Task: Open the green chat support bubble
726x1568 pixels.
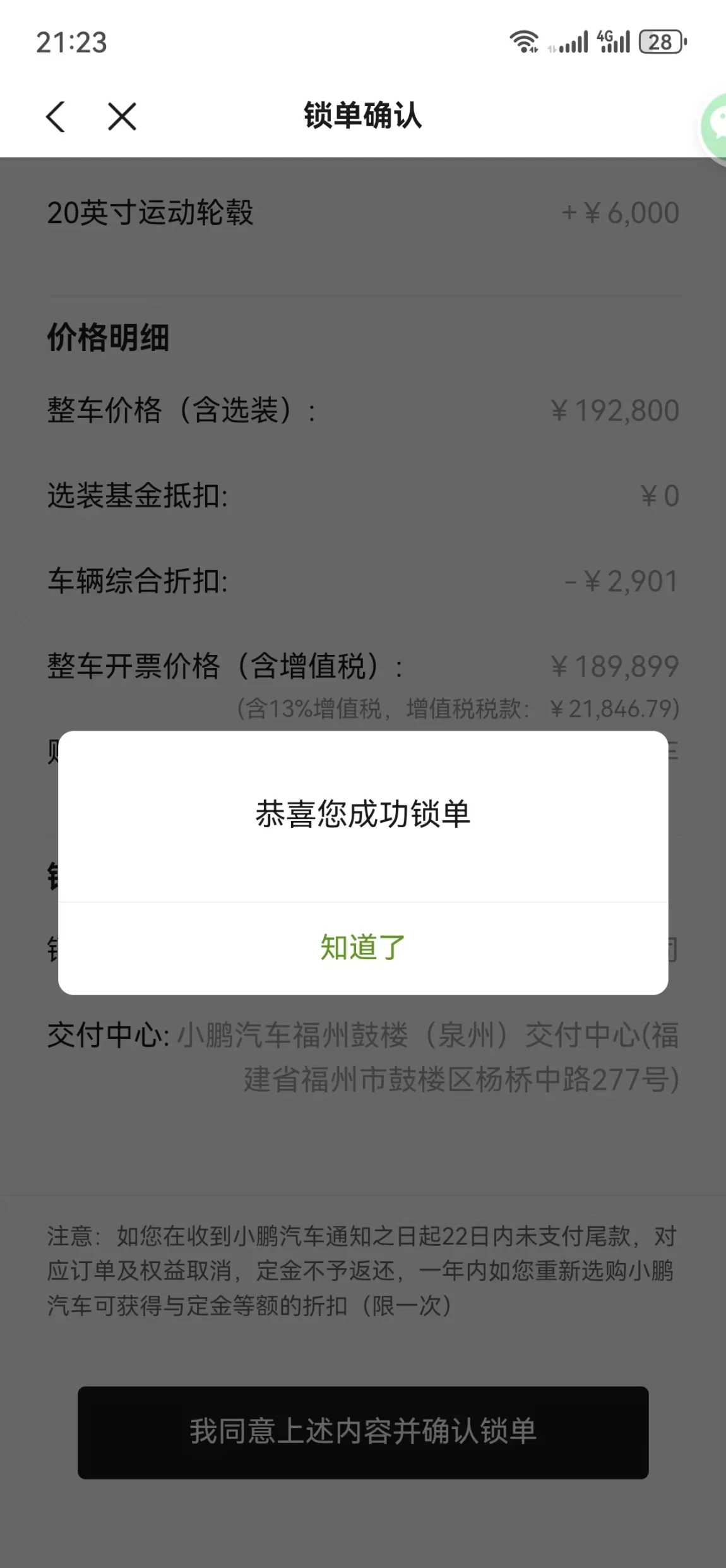Action: [715, 128]
